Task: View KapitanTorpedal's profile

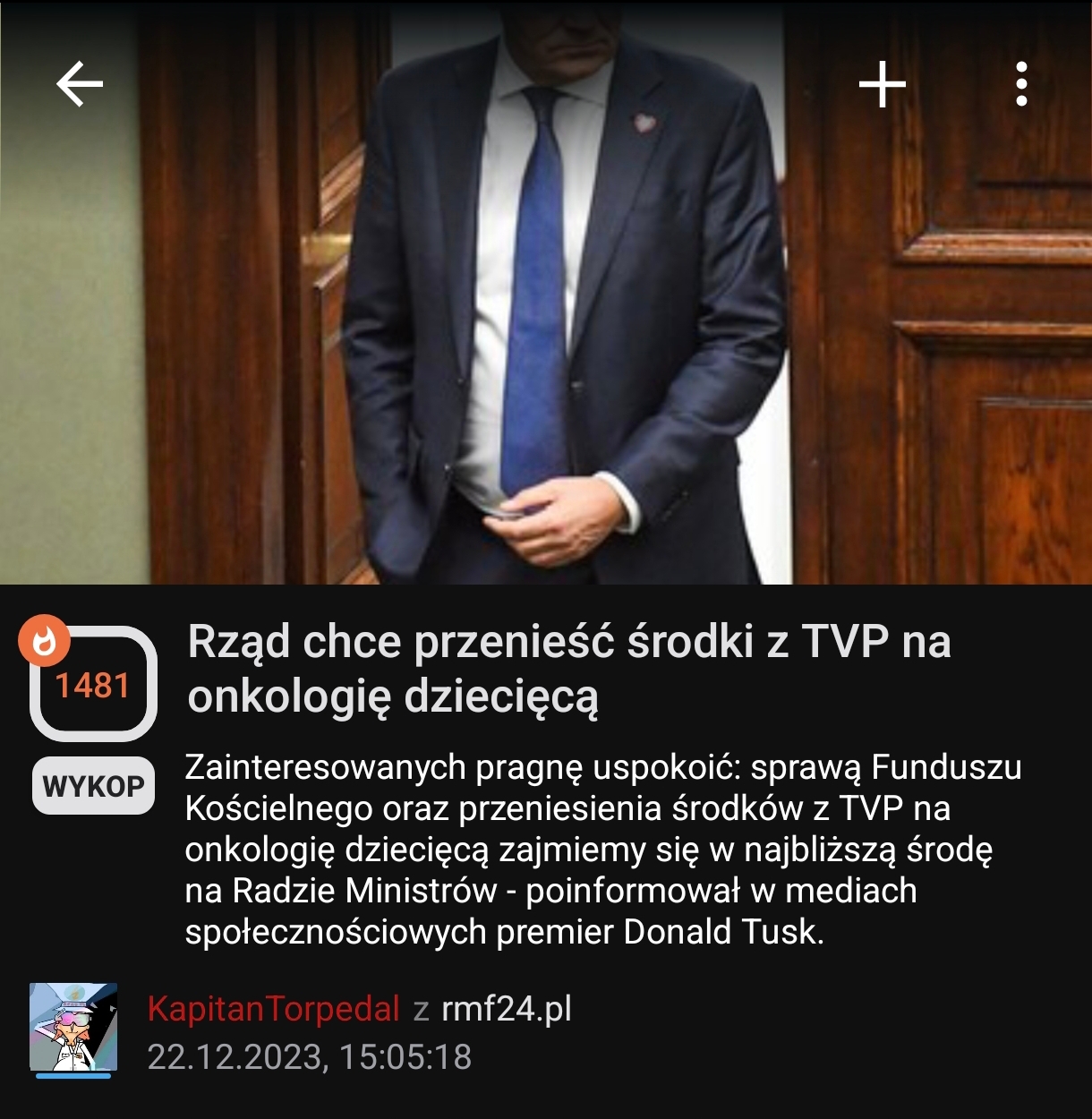Action: click(273, 1009)
